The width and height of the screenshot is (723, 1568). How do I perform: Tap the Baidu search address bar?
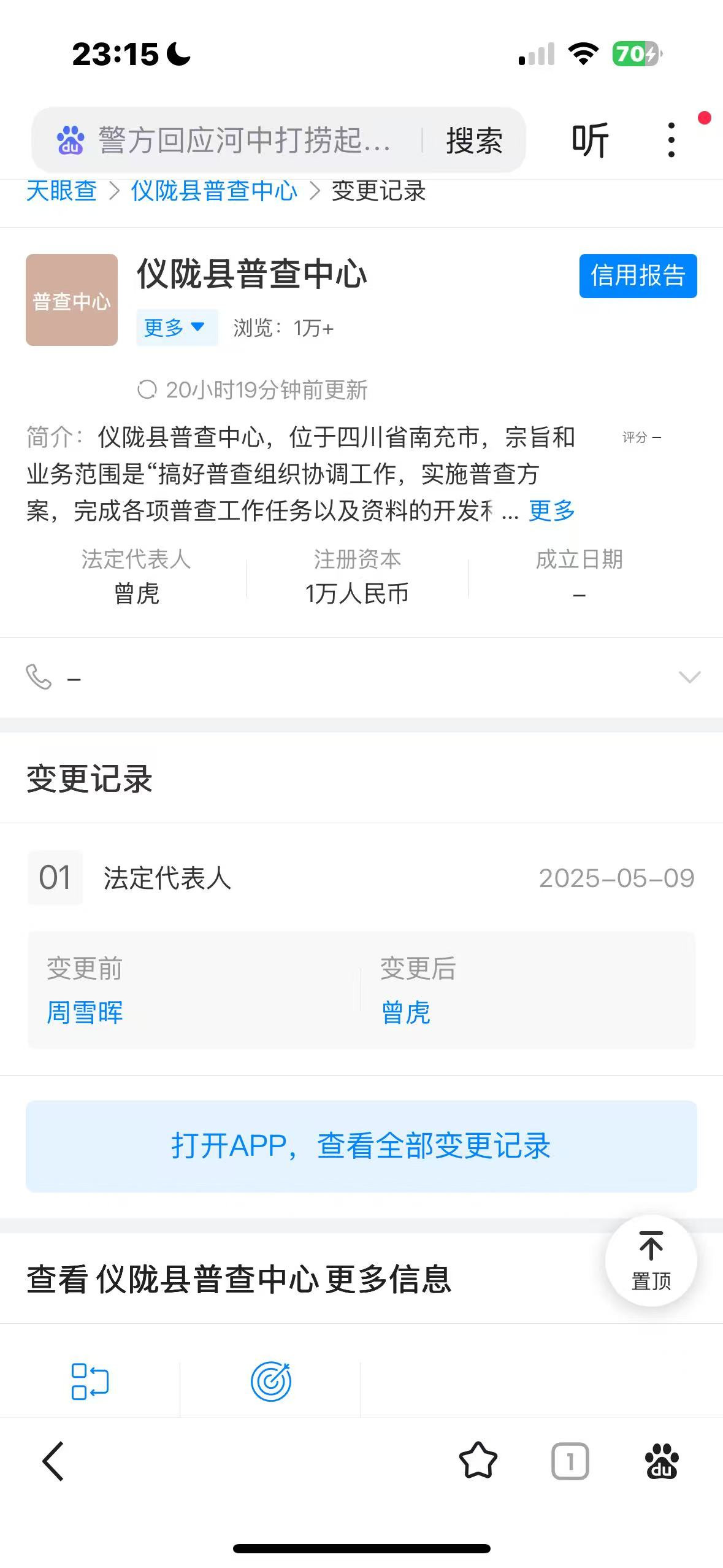pyautogui.click(x=245, y=140)
